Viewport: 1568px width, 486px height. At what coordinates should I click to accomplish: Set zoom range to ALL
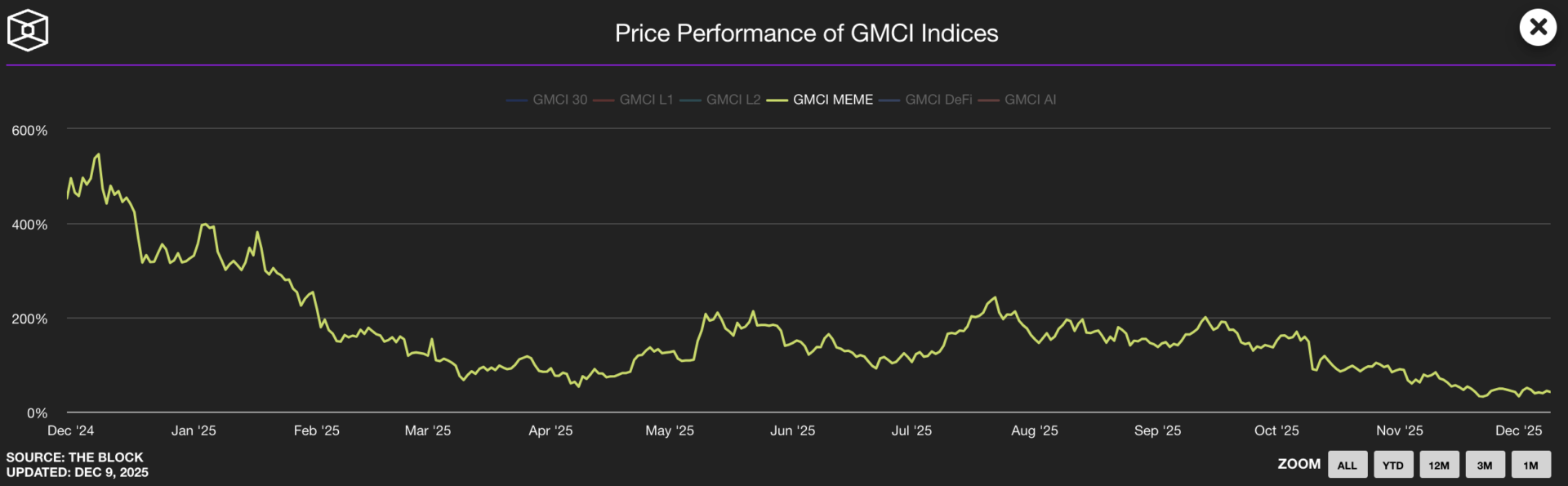(x=1347, y=465)
